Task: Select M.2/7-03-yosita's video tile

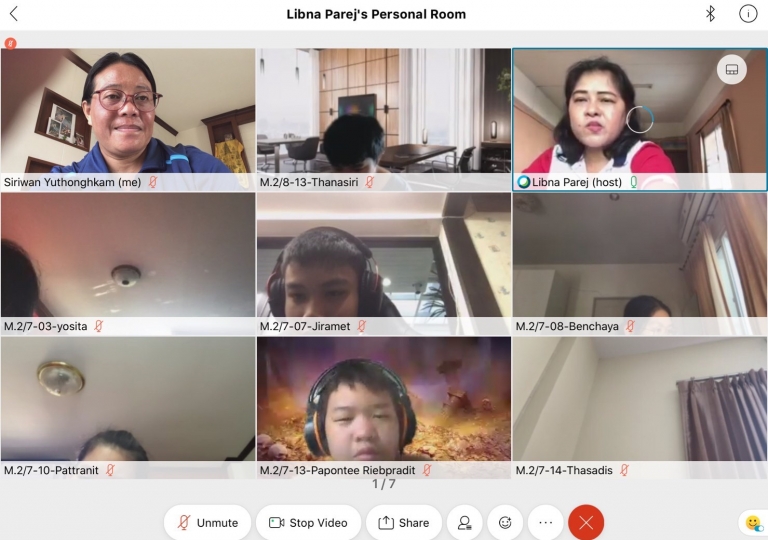Action: click(127, 260)
